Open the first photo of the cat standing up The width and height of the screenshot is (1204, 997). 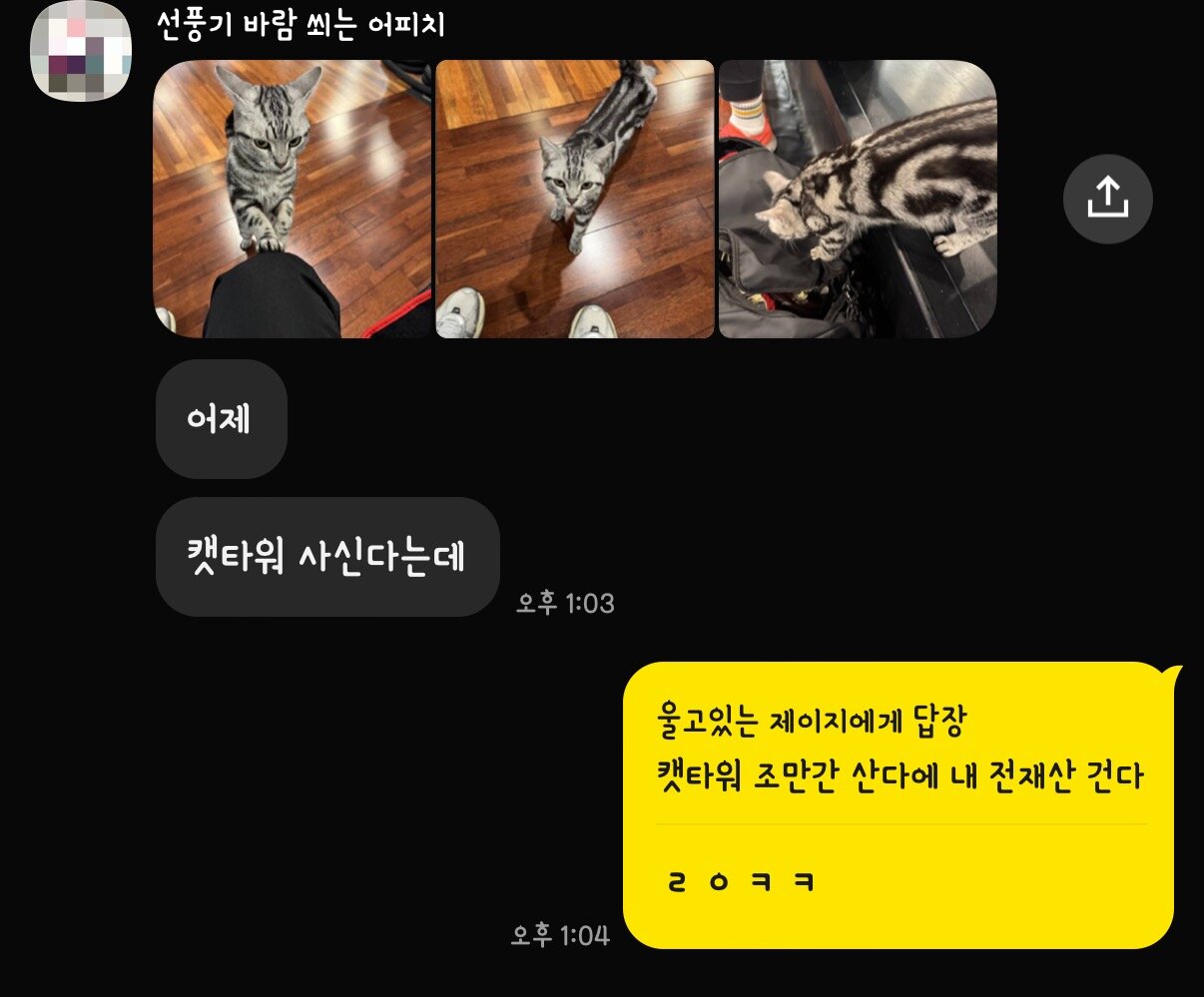293,200
